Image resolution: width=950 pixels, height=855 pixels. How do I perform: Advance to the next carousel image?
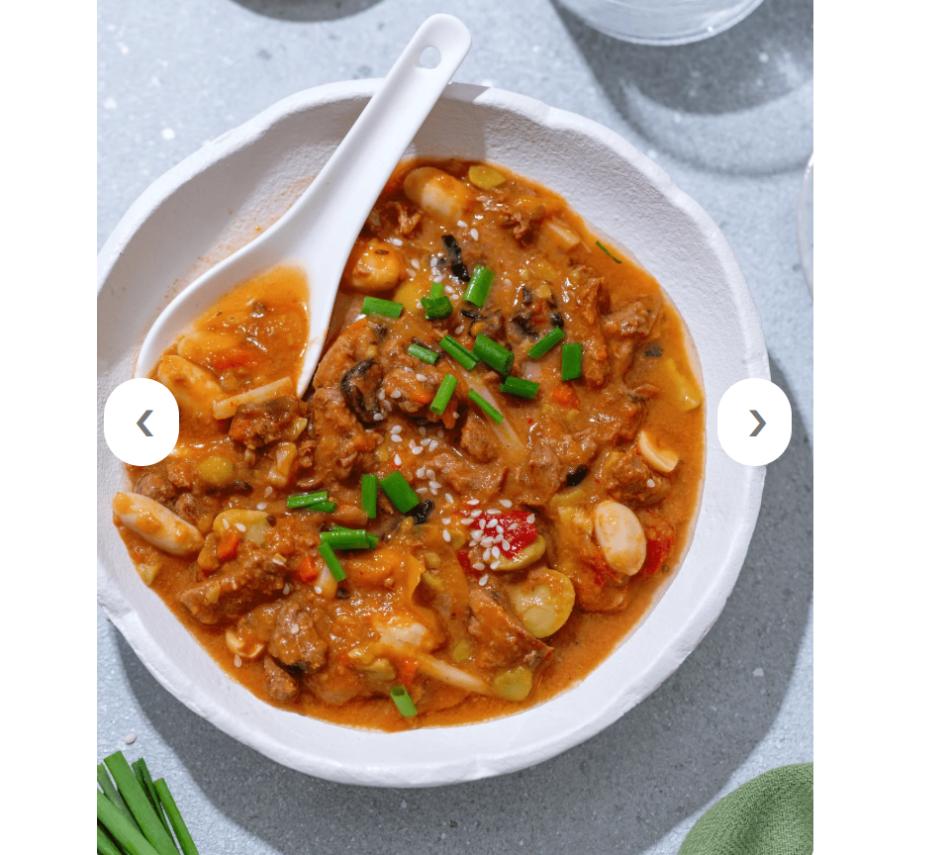tap(754, 422)
